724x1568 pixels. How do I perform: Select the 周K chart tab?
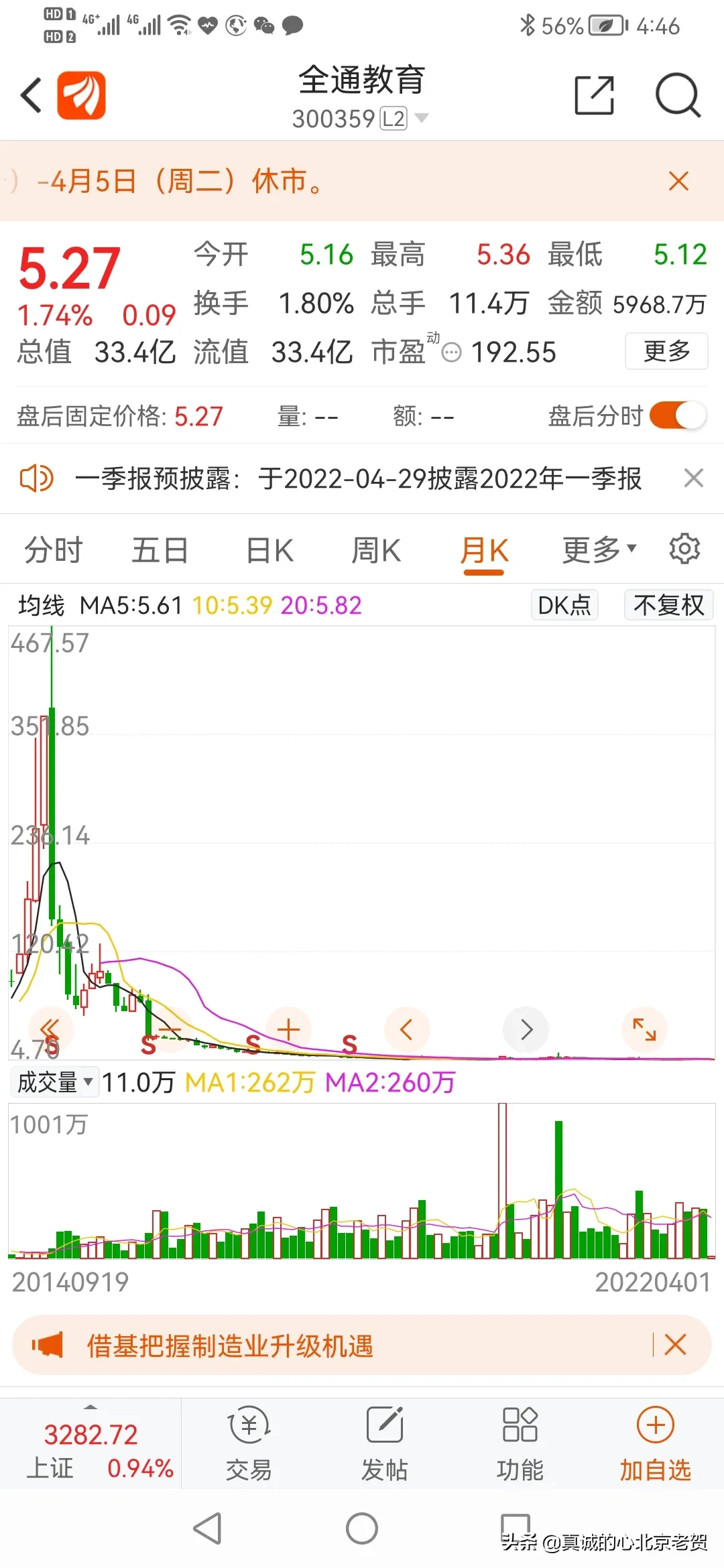click(x=376, y=550)
